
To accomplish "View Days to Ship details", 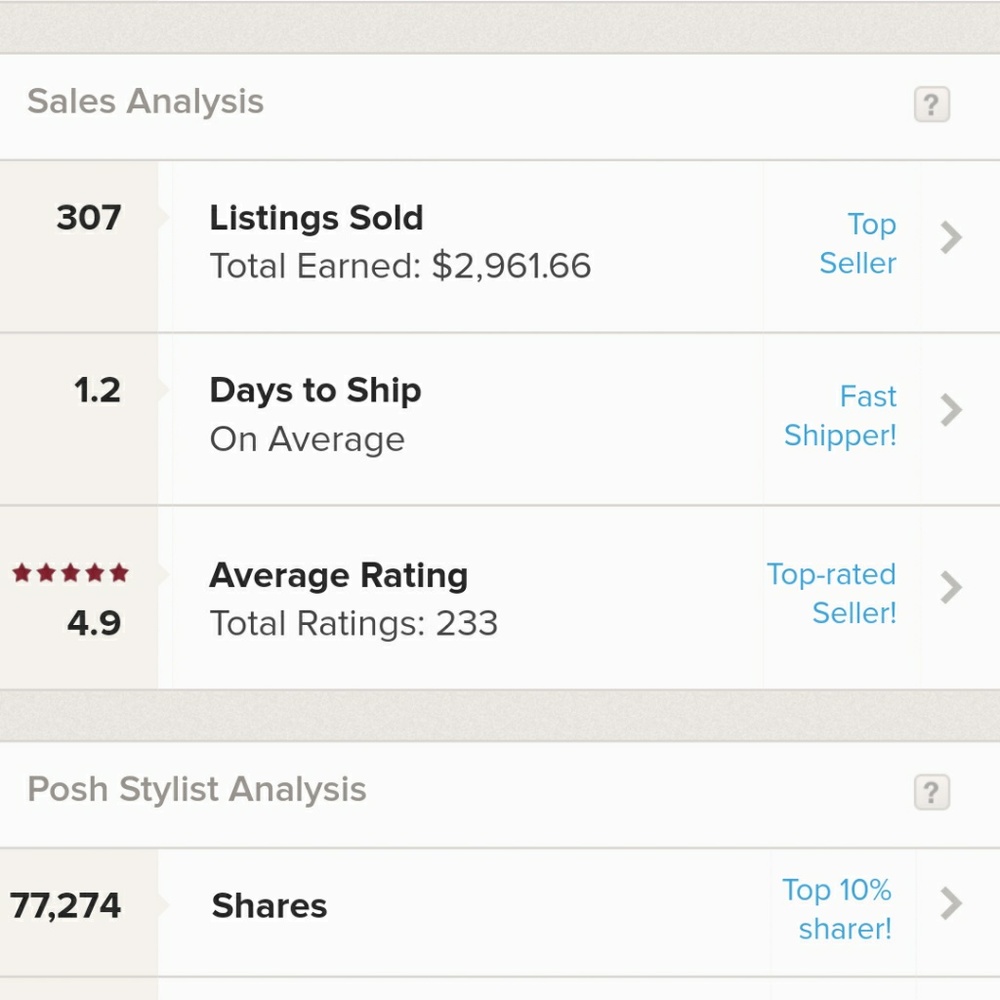I will pos(950,410).
